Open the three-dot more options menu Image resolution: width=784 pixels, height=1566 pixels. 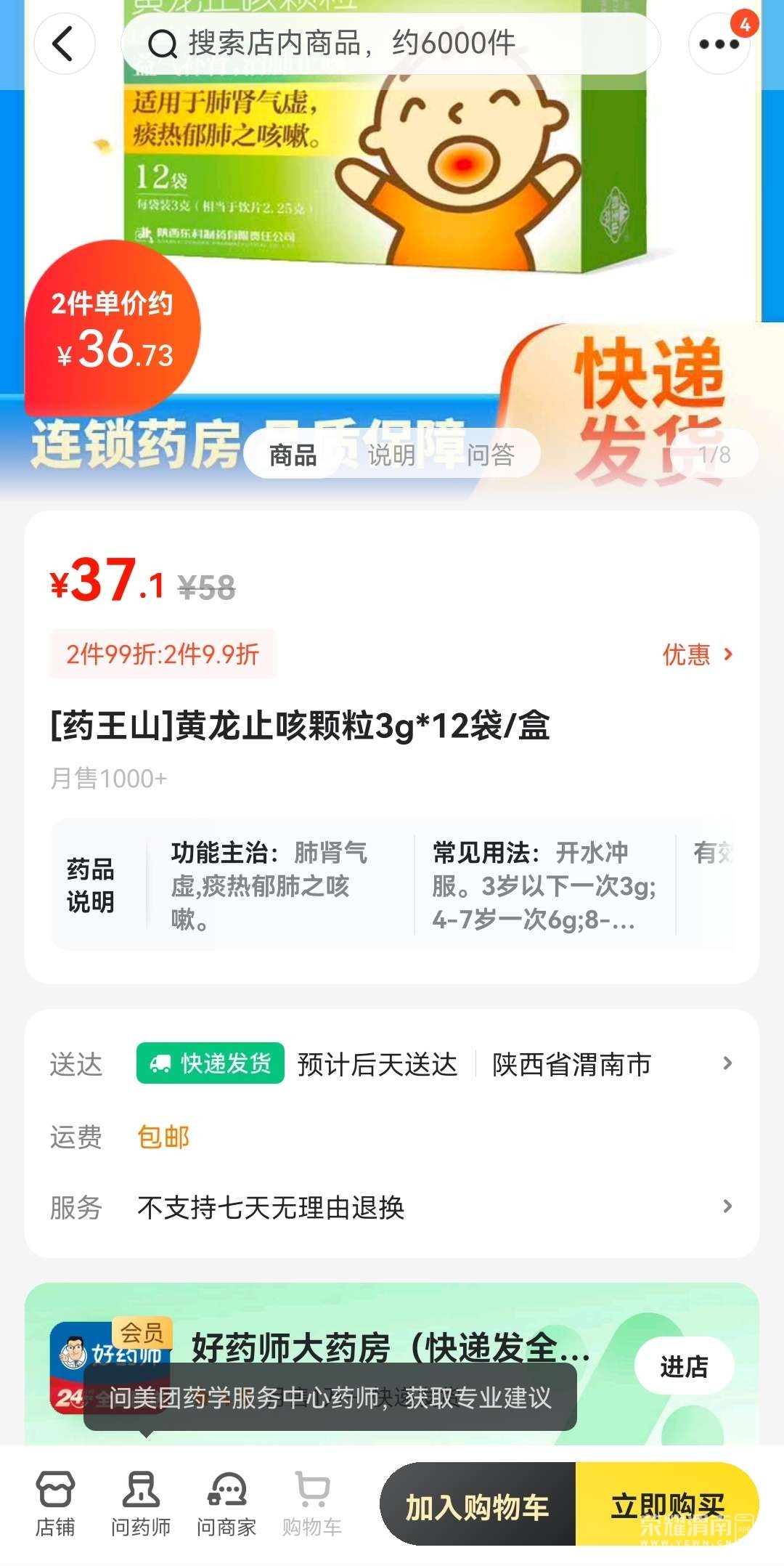(x=719, y=44)
